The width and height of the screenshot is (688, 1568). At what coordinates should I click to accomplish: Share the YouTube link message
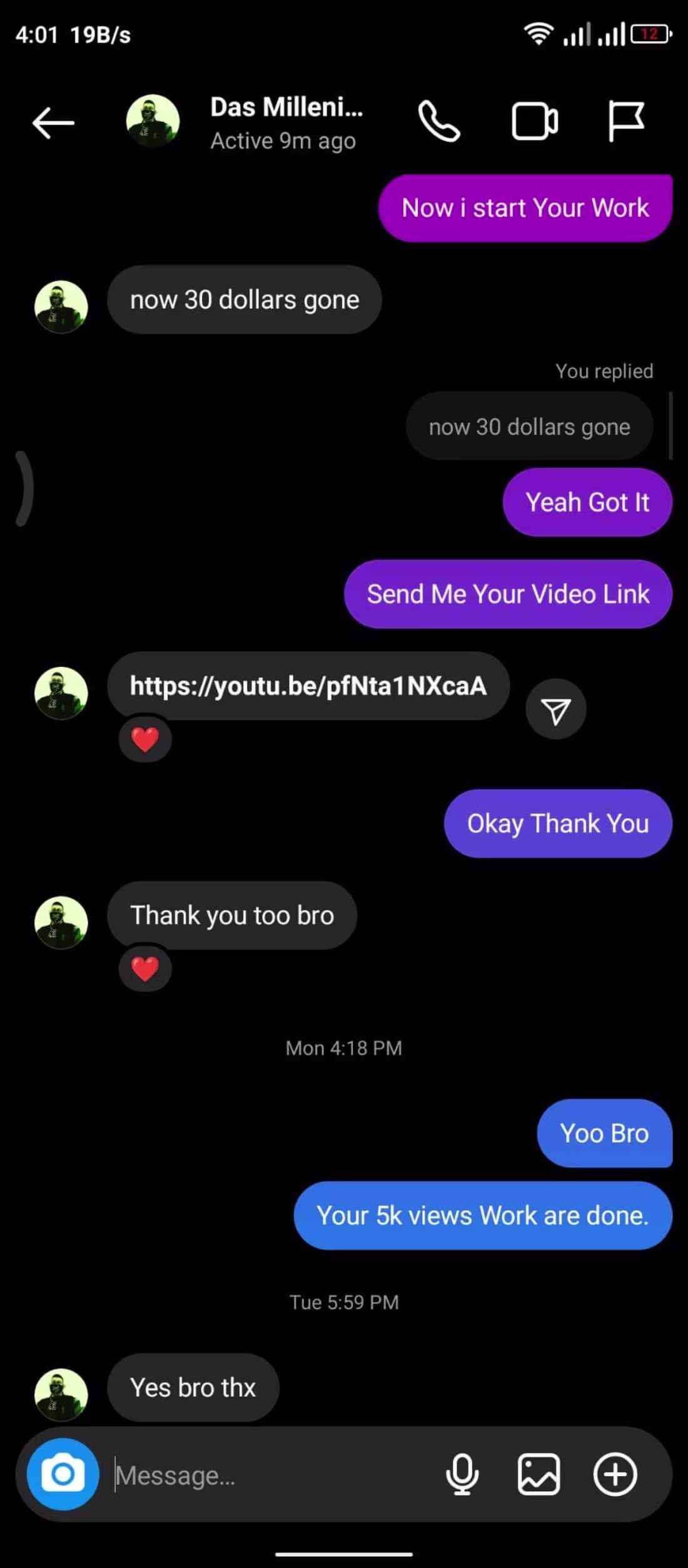(556, 710)
